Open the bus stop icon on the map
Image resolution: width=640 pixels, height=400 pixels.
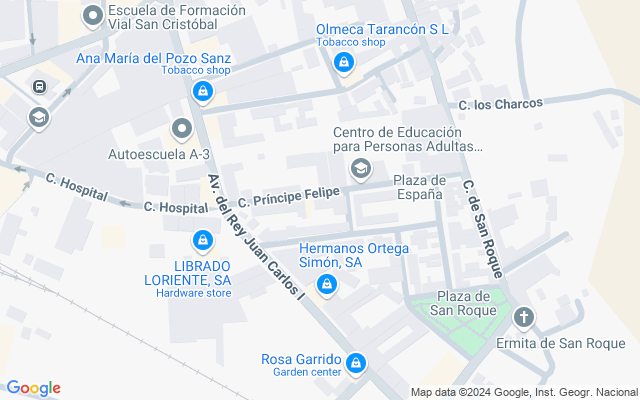pyautogui.click(x=40, y=87)
